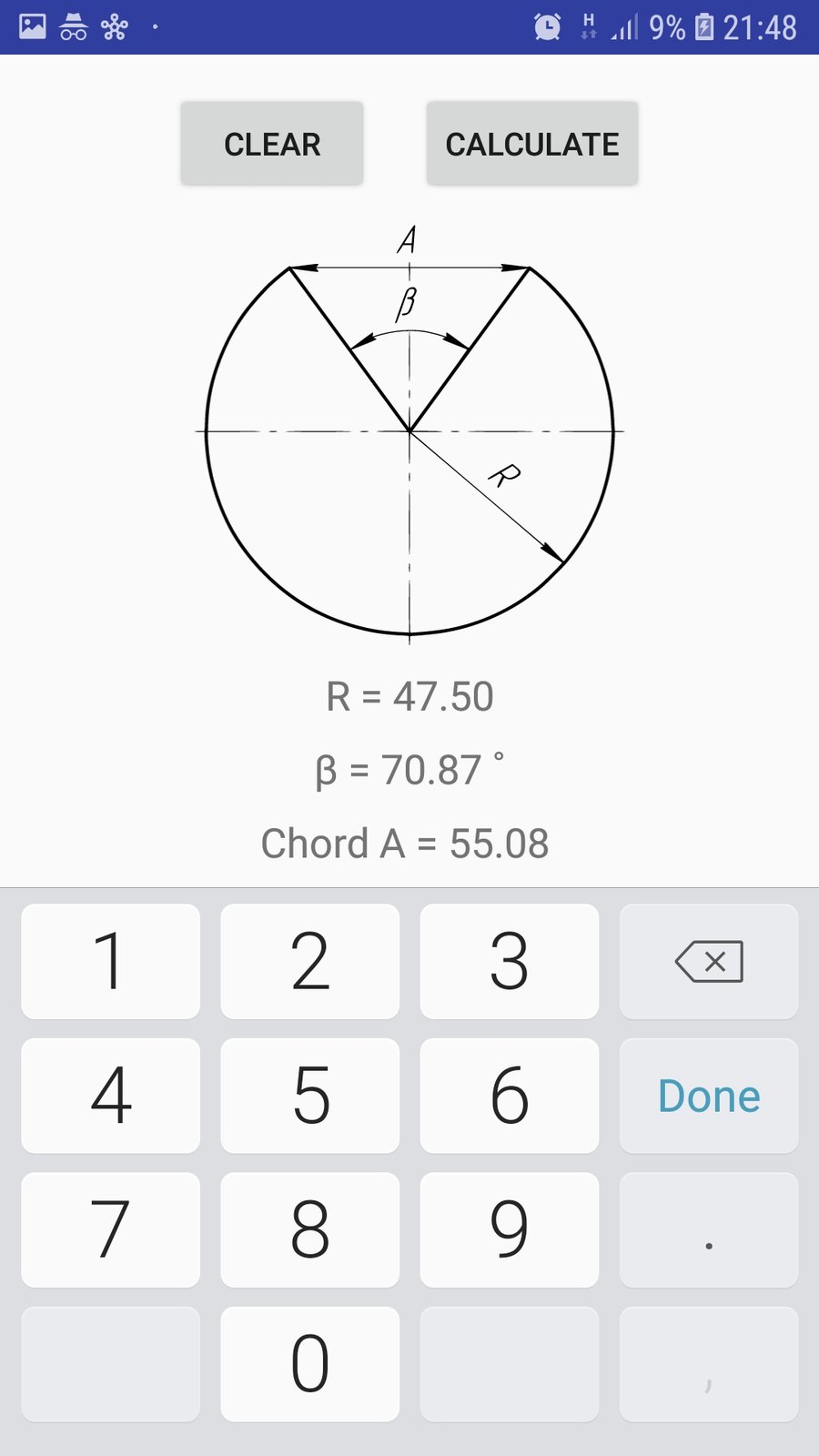Viewport: 819px width, 1456px height.
Task: Delete last digit with backspace key
Action: click(x=709, y=961)
